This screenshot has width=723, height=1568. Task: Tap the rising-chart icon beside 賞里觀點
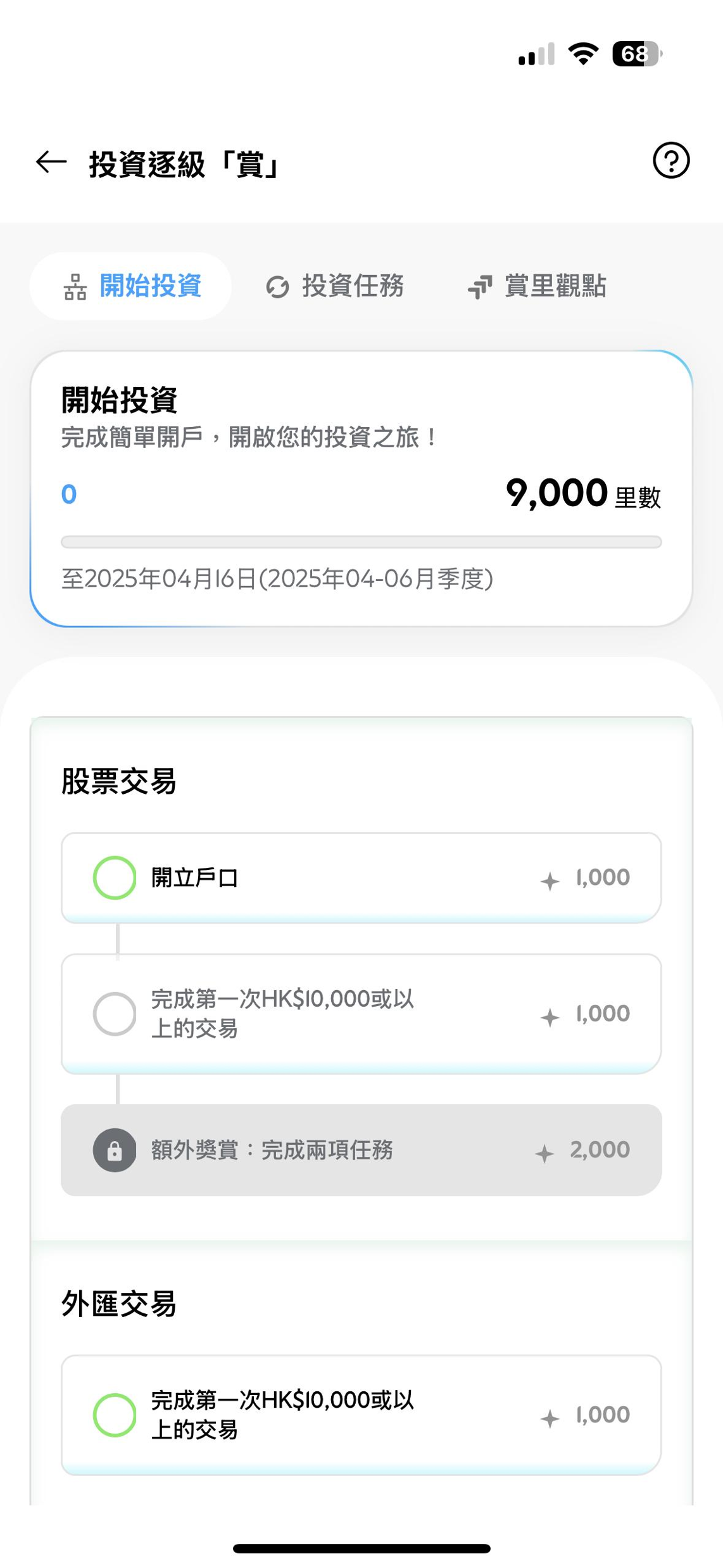[480, 285]
